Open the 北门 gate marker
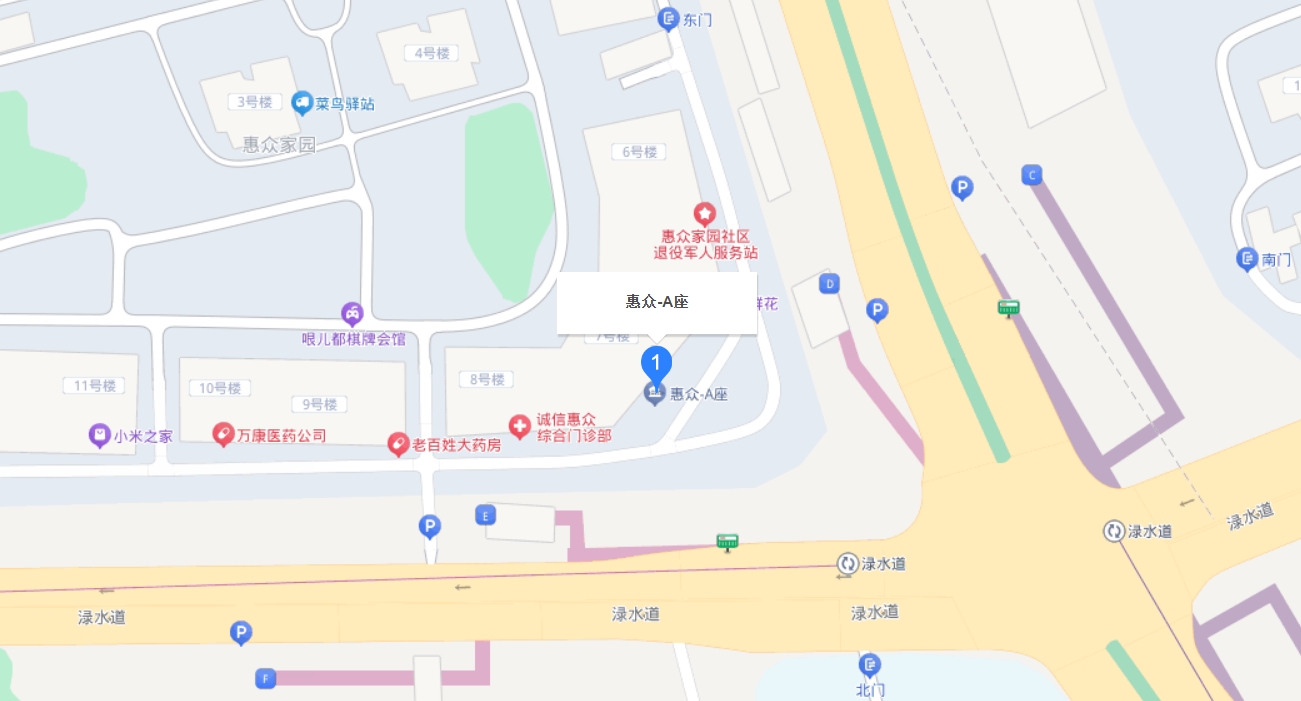This screenshot has width=1301, height=701. [x=870, y=665]
